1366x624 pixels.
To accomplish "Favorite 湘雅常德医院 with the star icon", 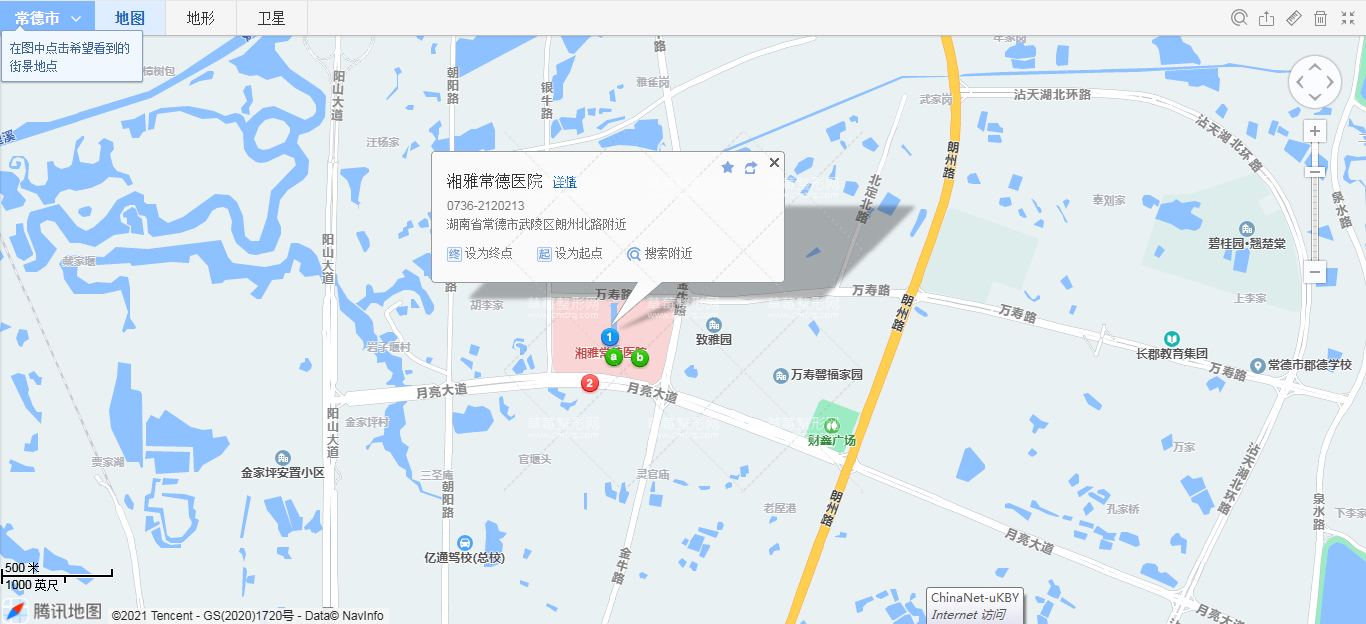I will 727,167.
